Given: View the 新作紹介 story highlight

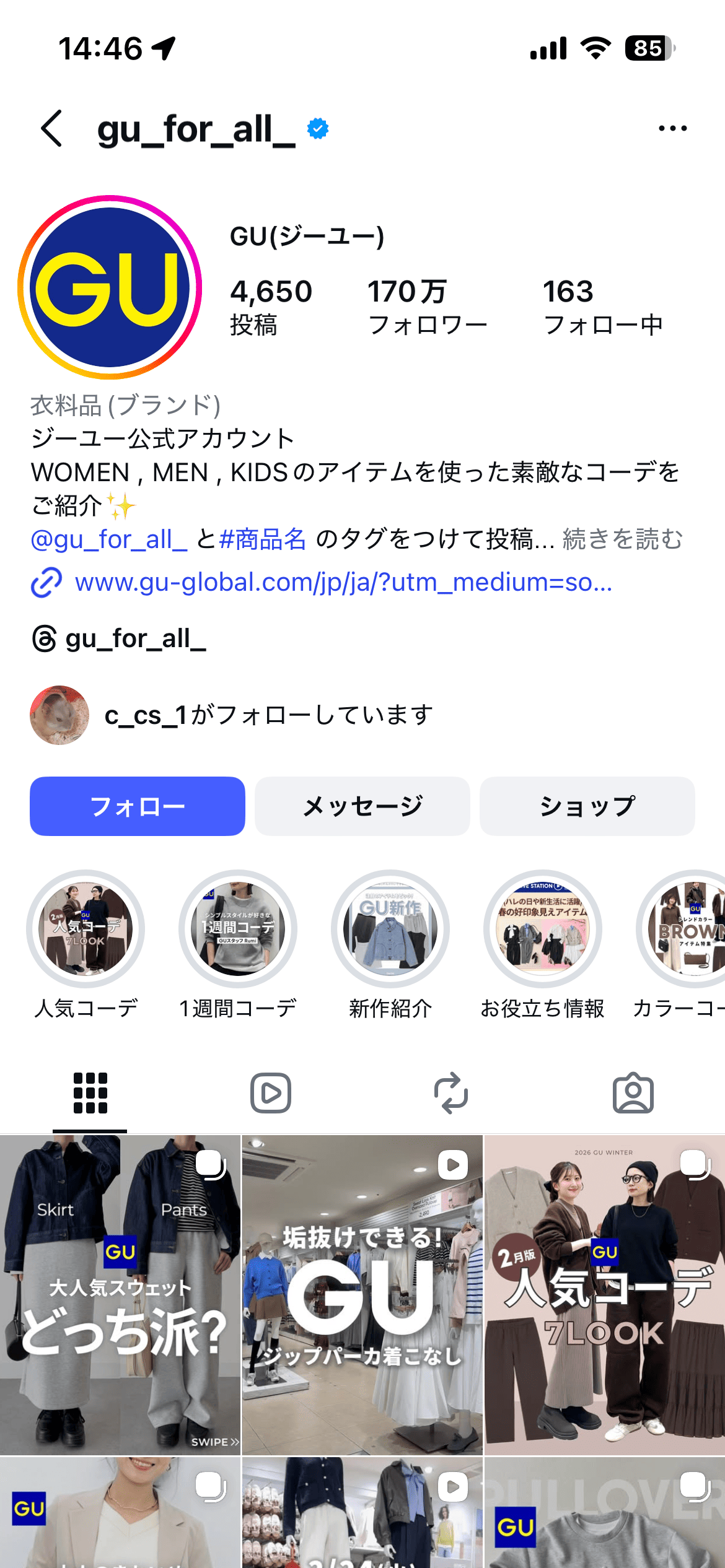Looking at the screenshot, I should coord(390,929).
